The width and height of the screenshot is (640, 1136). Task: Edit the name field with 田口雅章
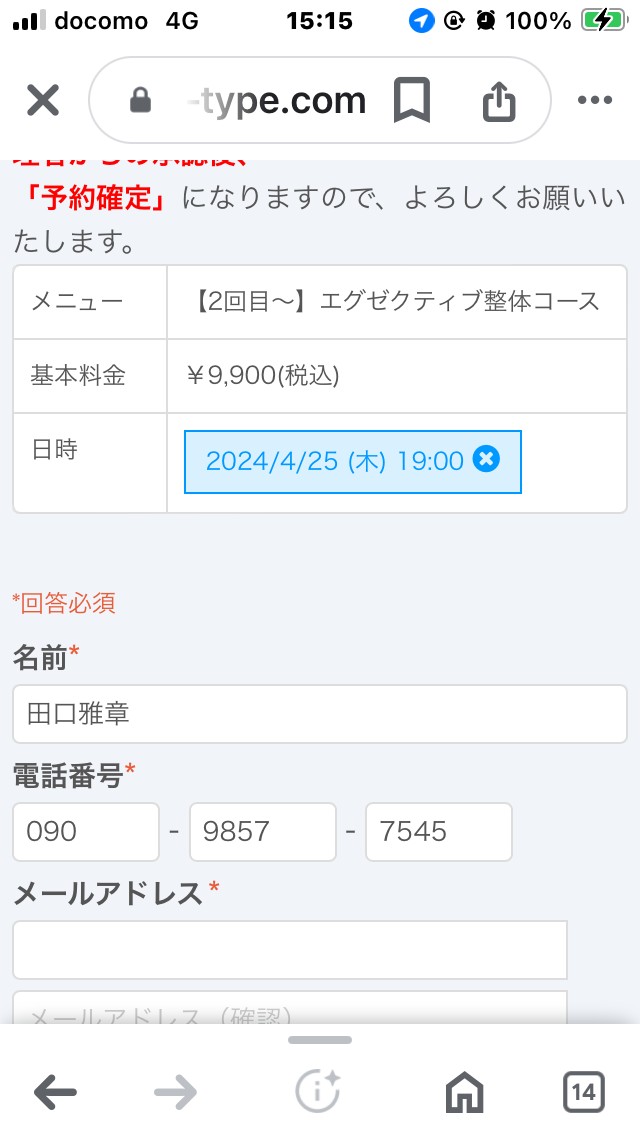click(x=320, y=714)
